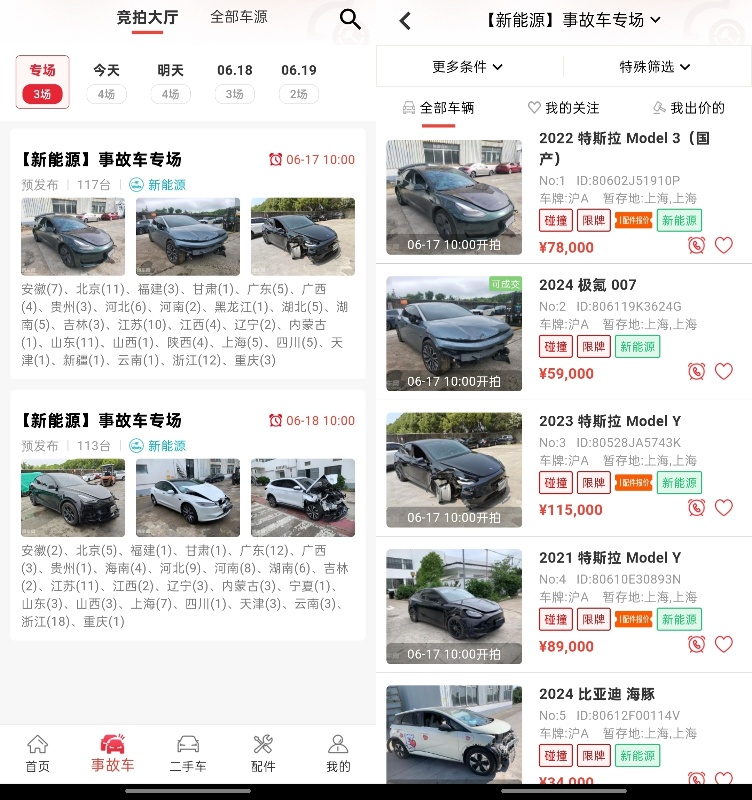The image size is (752, 800).
Task: Open the 06-18 10:00 新能源事故车专场 card
Action: pos(187,421)
